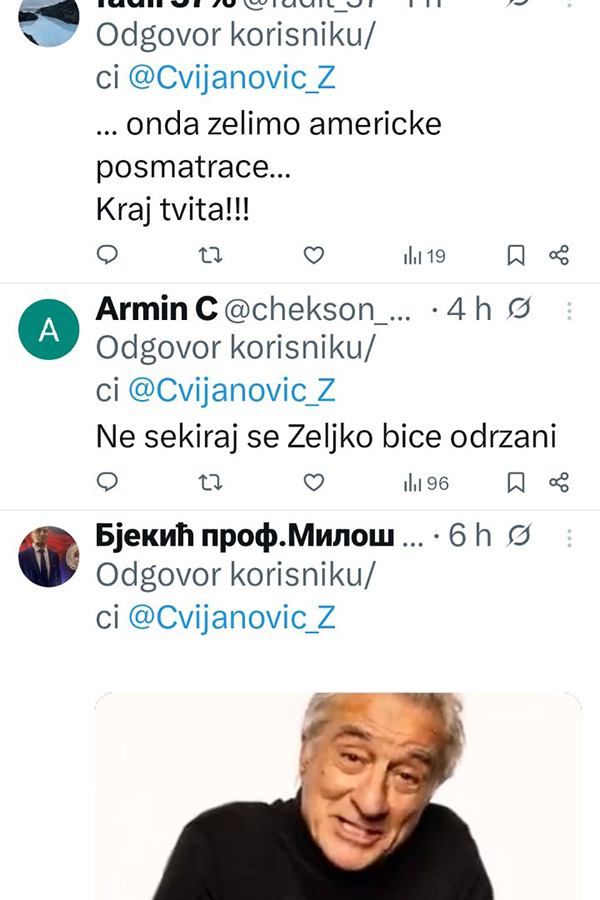Retweet the 'Kraj tvita!!!' tweet

210,256
